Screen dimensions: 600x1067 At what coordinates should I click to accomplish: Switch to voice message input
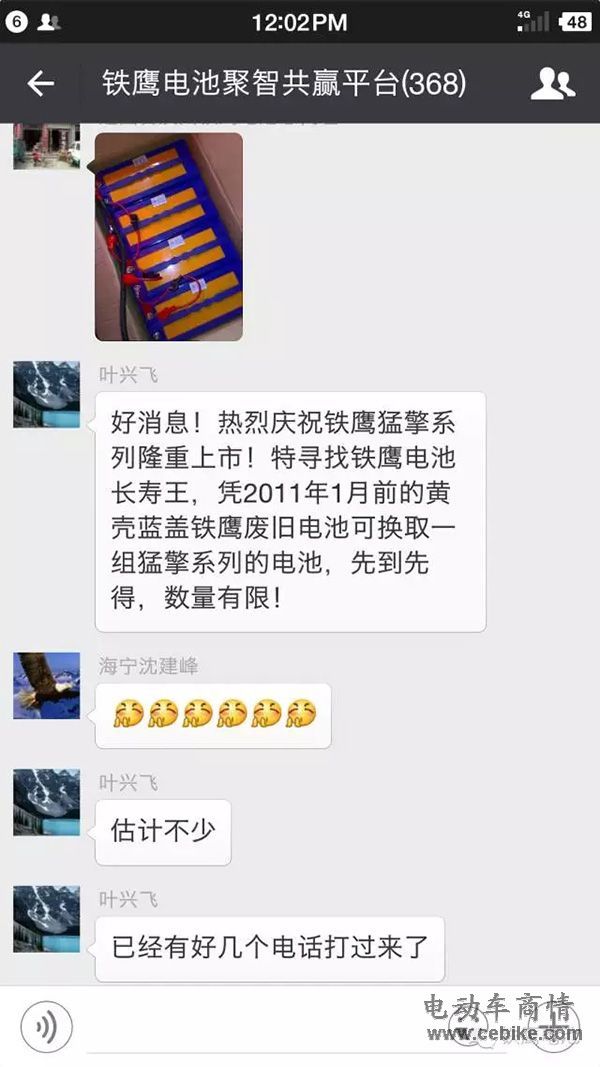pos(46,1027)
